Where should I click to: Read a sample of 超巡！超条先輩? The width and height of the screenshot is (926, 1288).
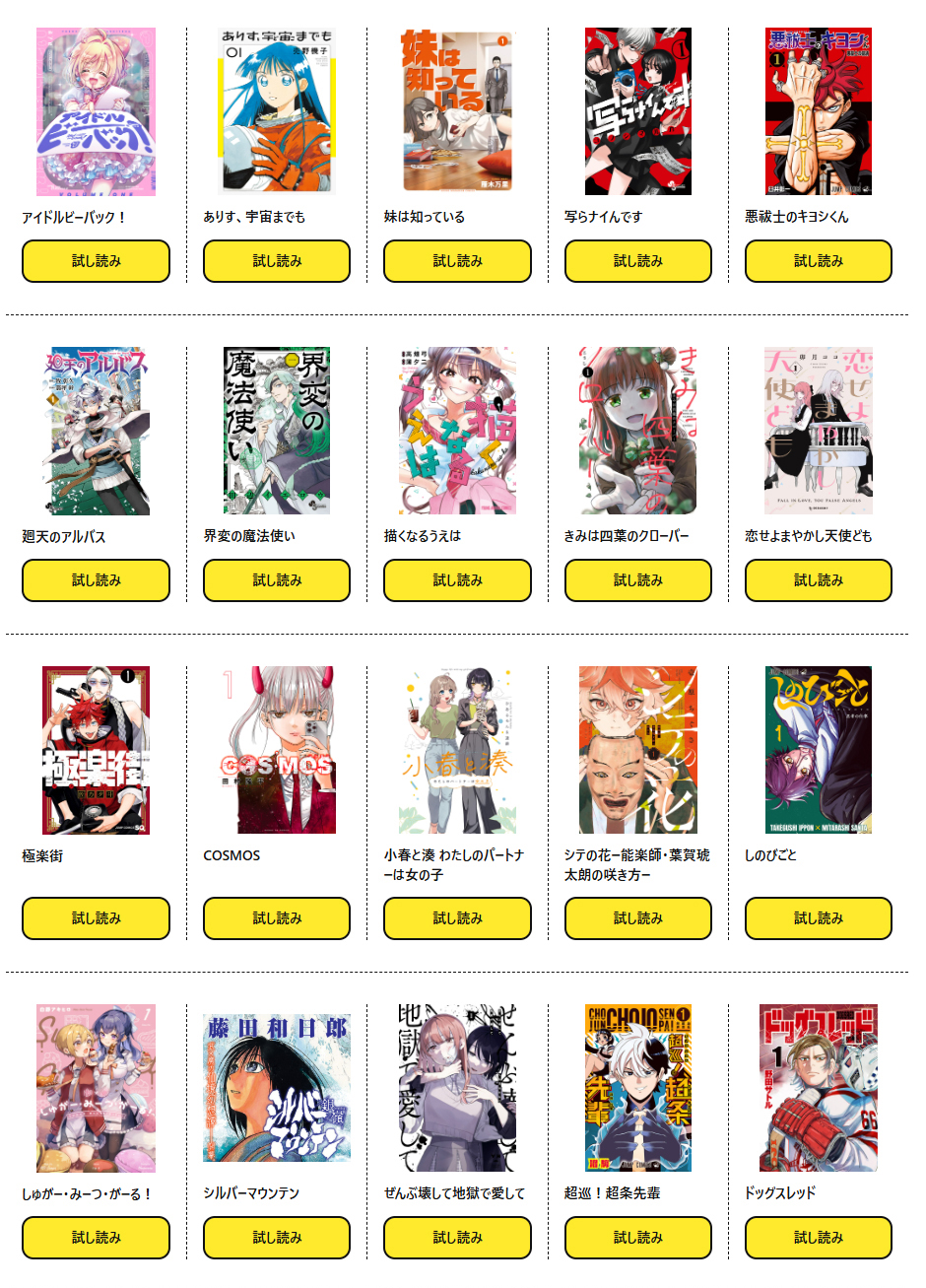[x=638, y=1238]
